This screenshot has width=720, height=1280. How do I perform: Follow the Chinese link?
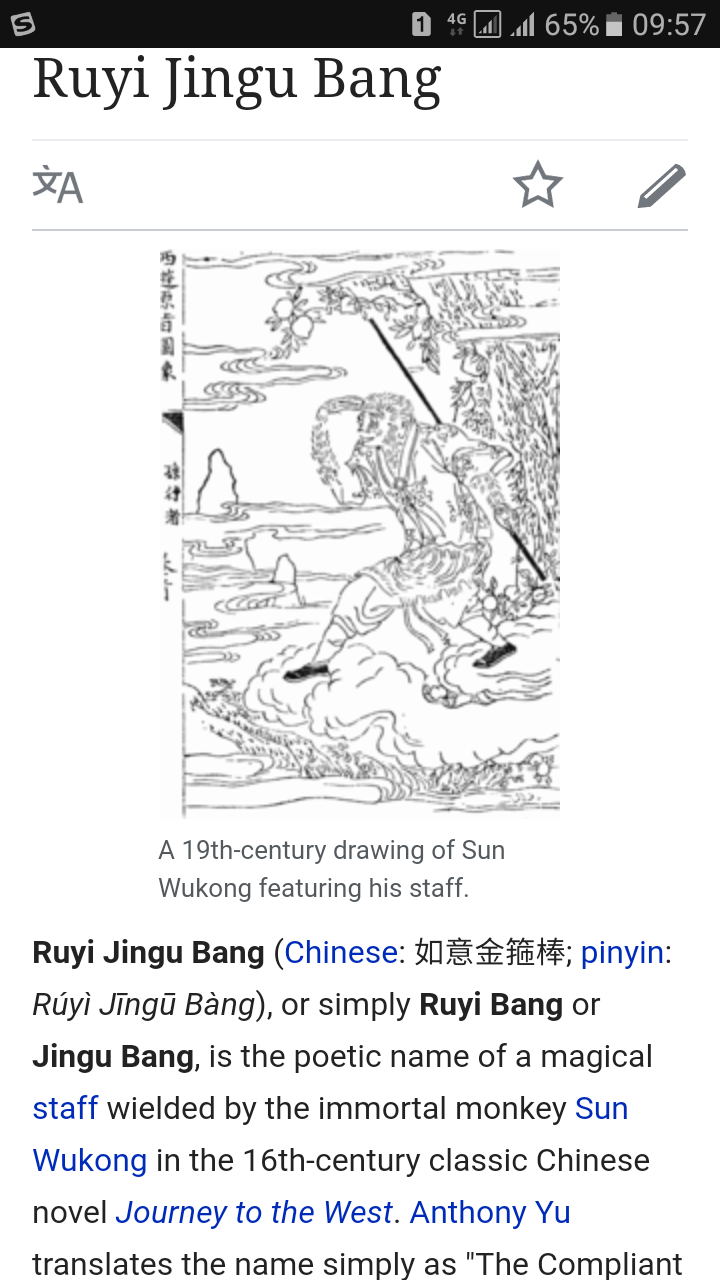tap(341, 952)
